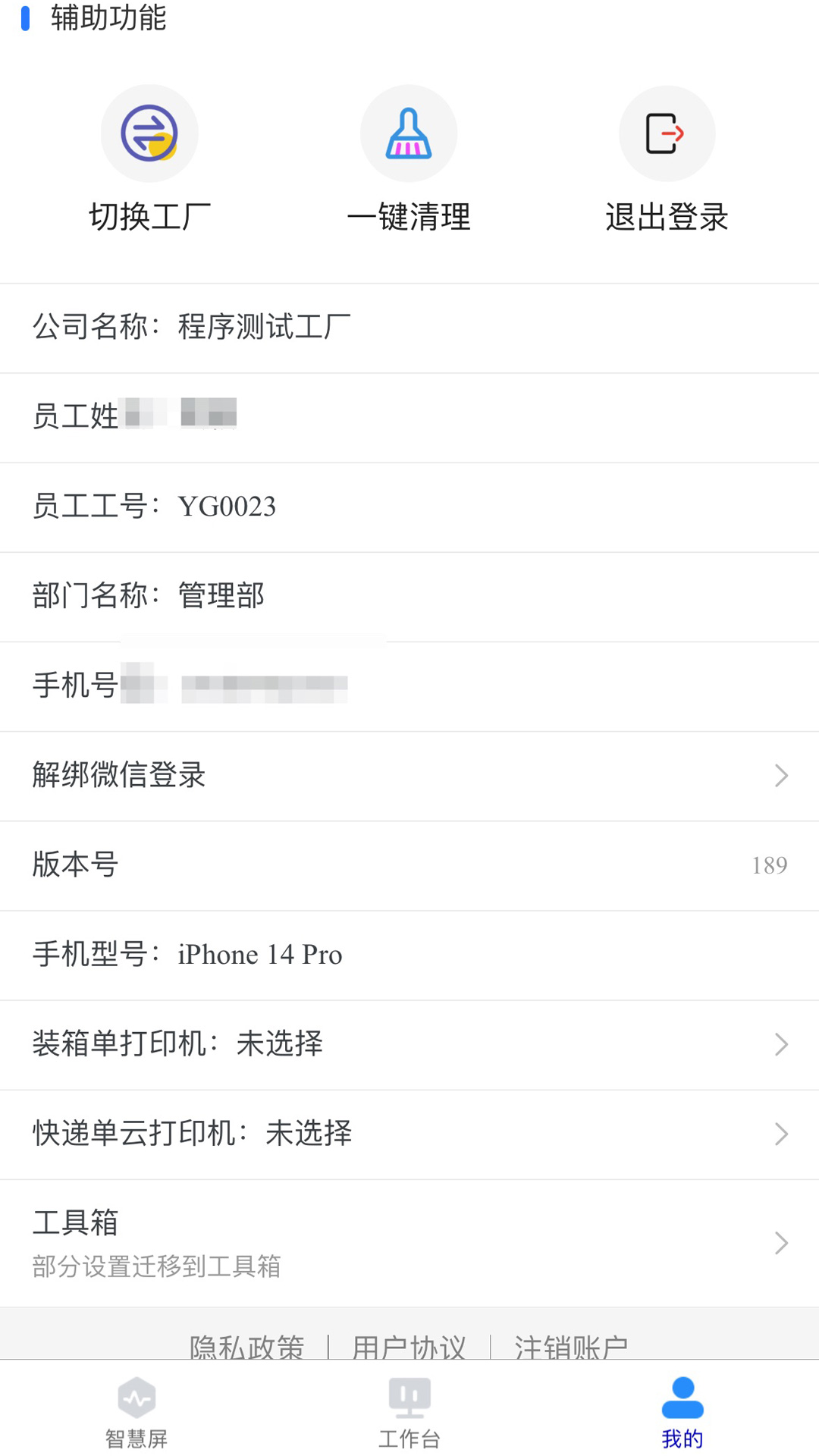This screenshot has width=819, height=1456.
Task: Open the 版本号 version row
Action: tap(409, 865)
